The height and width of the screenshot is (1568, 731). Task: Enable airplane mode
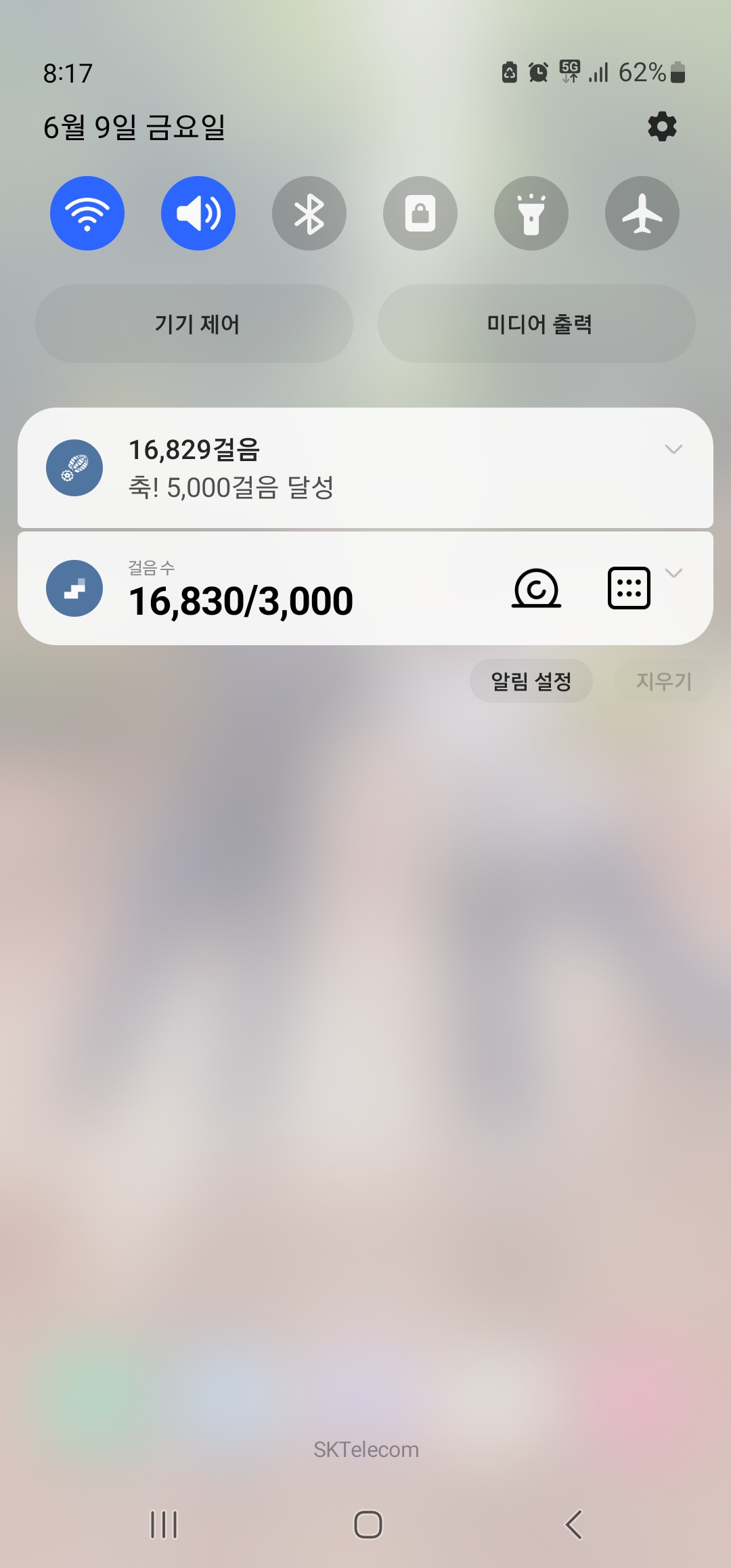point(642,213)
